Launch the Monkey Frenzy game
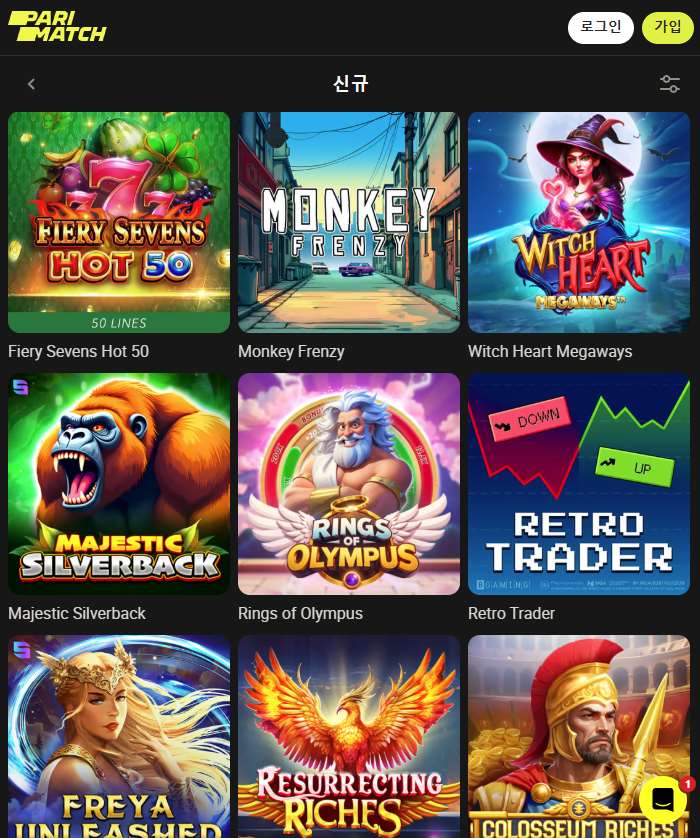 tap(349, 222)
